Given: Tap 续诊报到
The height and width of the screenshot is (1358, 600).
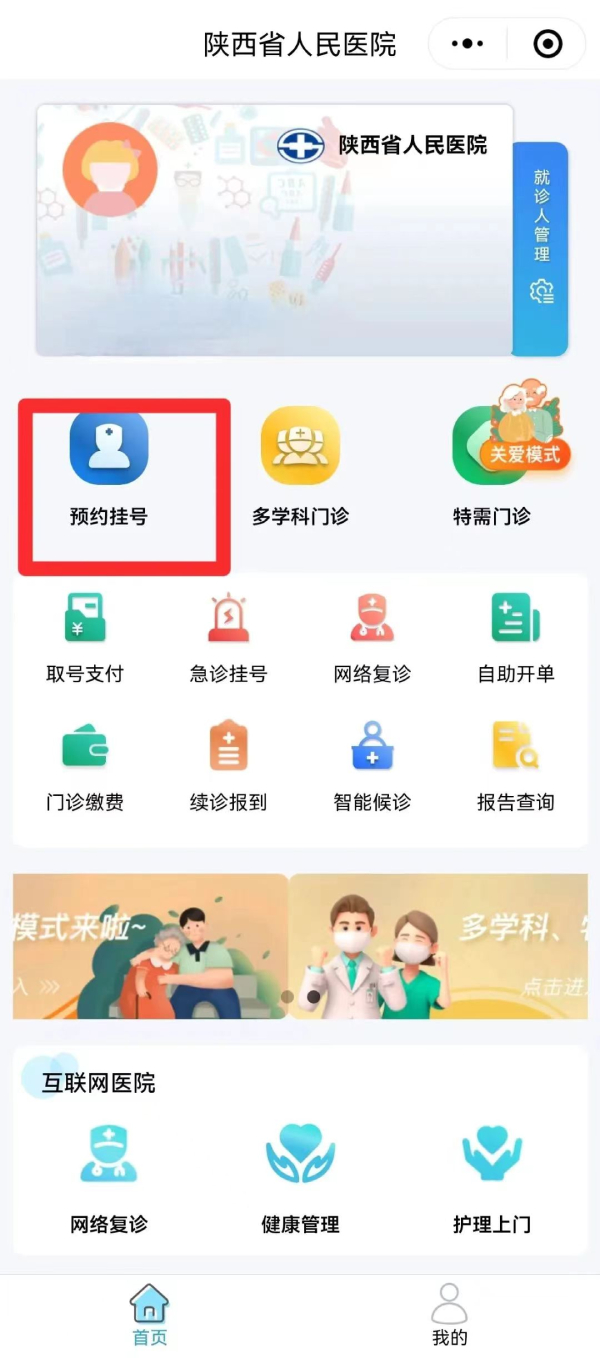Looking at the screenshot, I should tap(229, 764).
